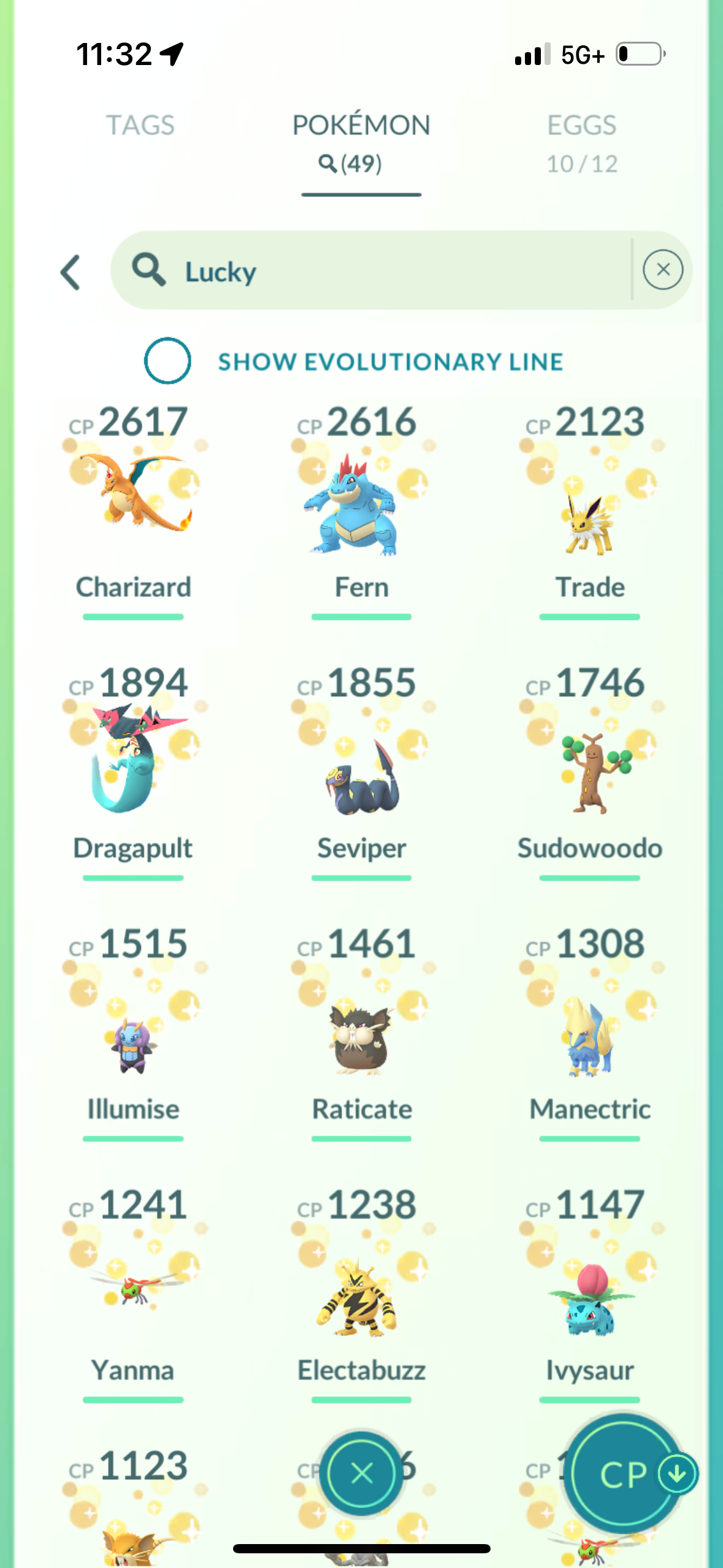This screenshot has width=723, height=1568.
Task: Navigate back with the left chevron
Action: 72,271
